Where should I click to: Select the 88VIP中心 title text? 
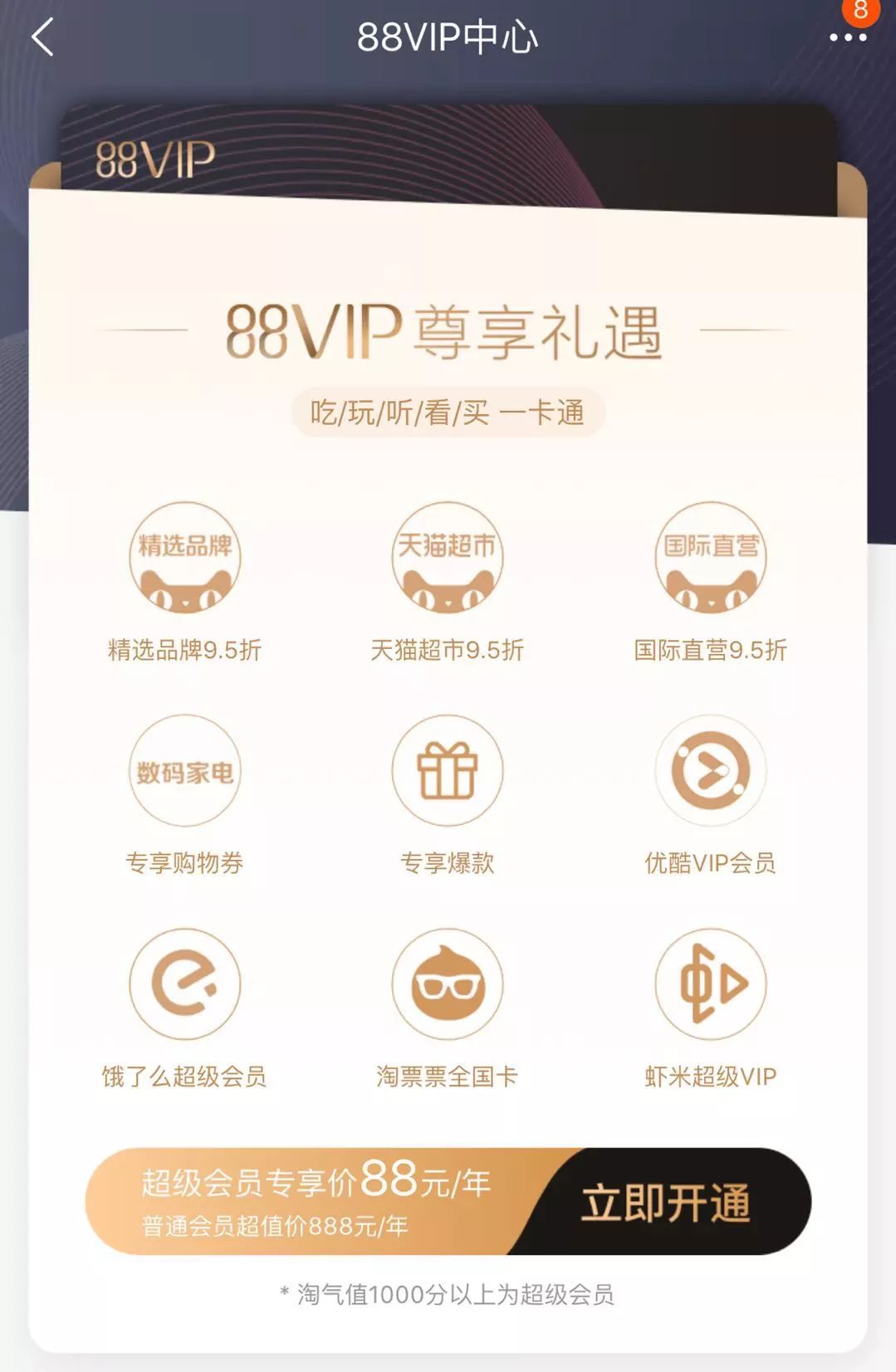coord(447,37)
